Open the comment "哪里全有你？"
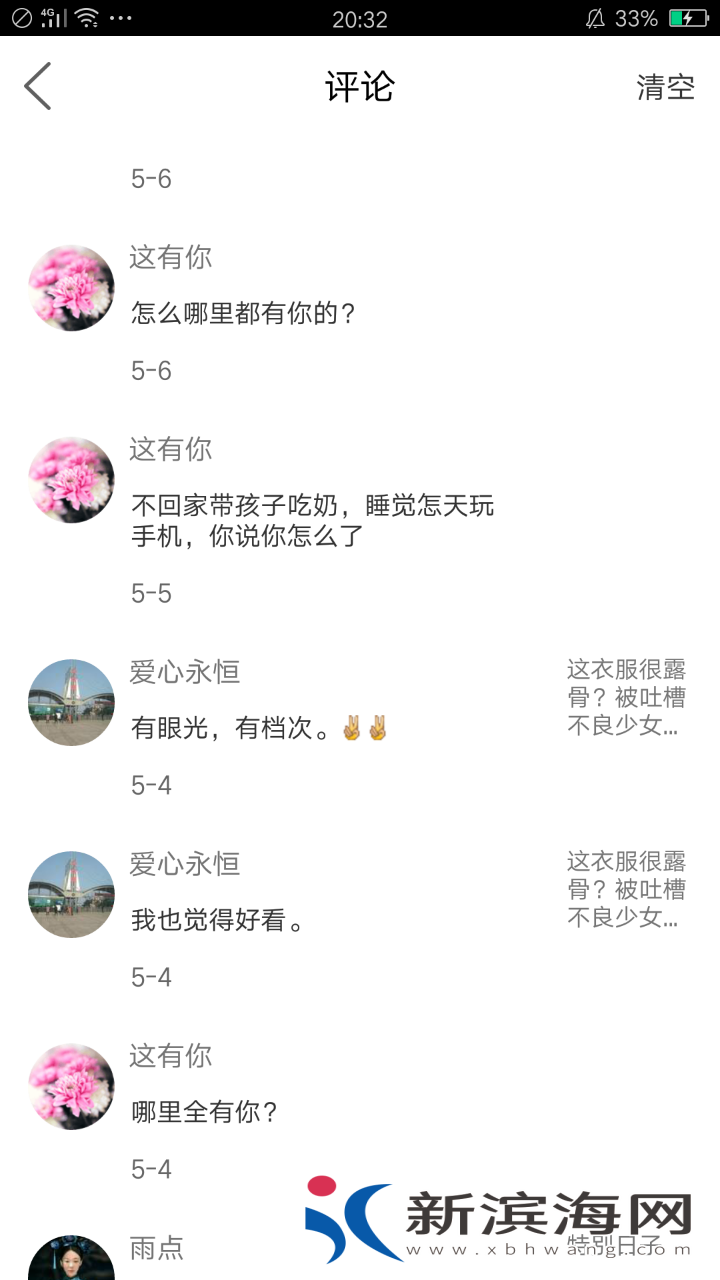 coord(205,1112)
